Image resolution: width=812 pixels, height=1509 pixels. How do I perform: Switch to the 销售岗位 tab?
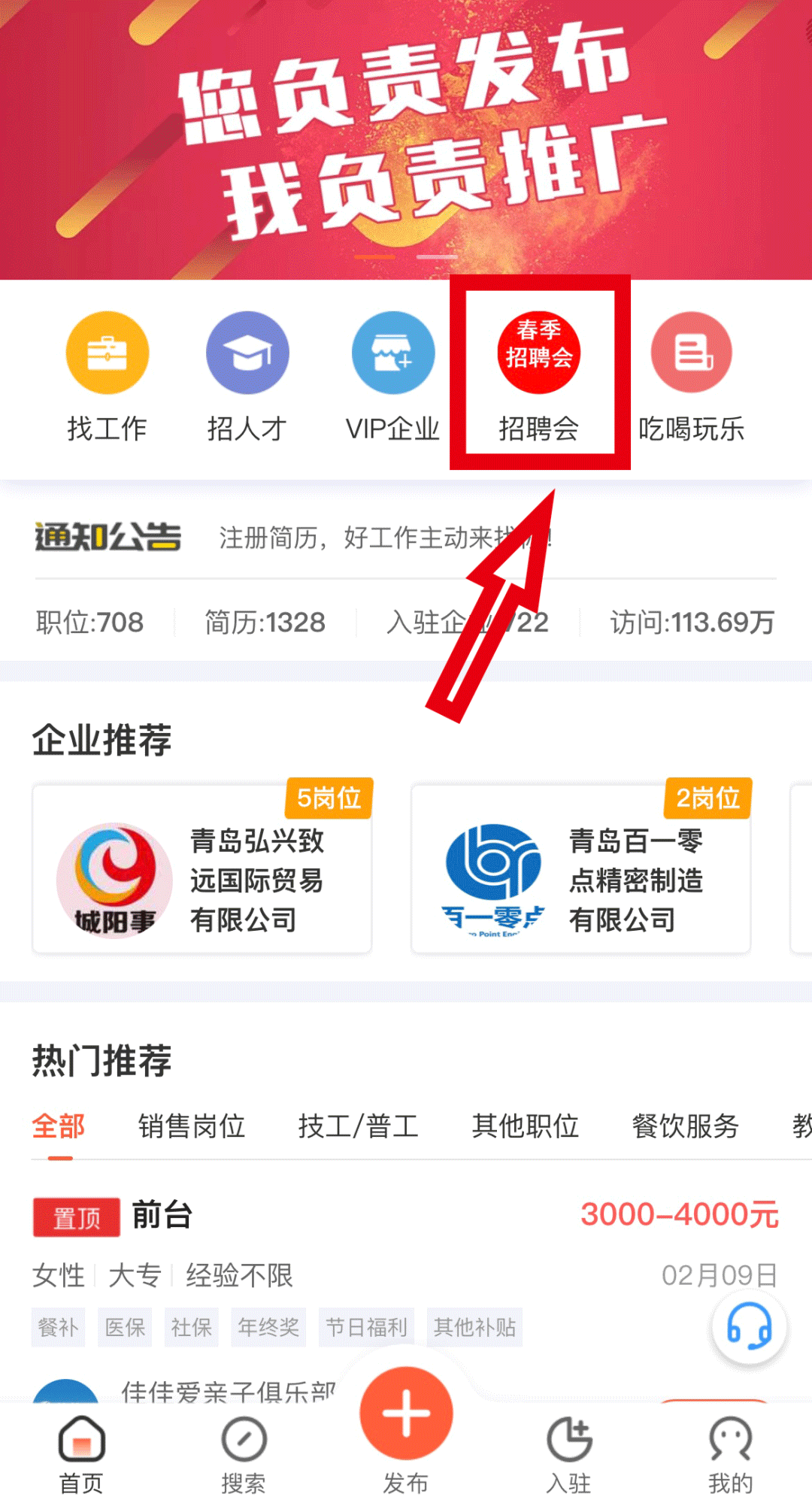[192, 1126]
